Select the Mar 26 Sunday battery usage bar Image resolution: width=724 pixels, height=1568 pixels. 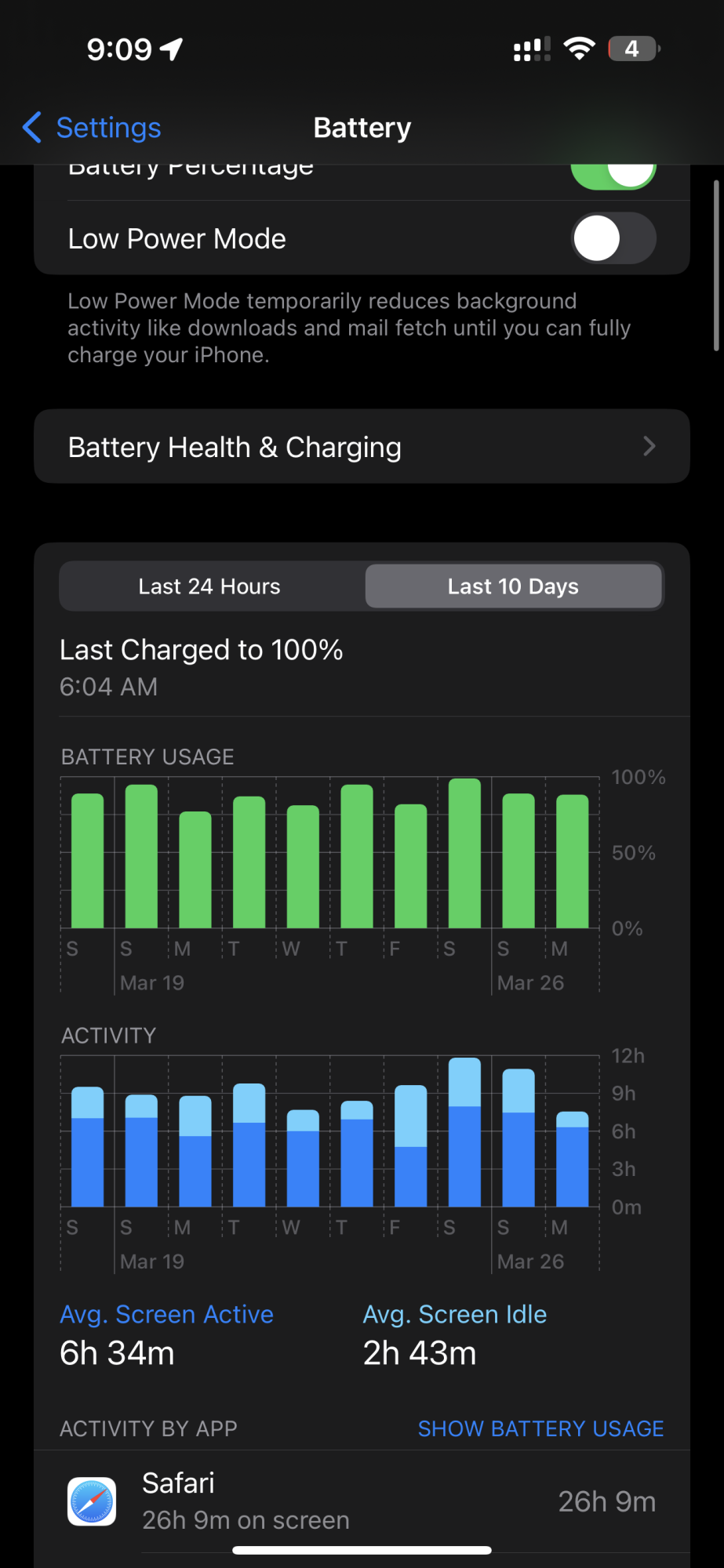pyautogui.click(x=518, y=861)
